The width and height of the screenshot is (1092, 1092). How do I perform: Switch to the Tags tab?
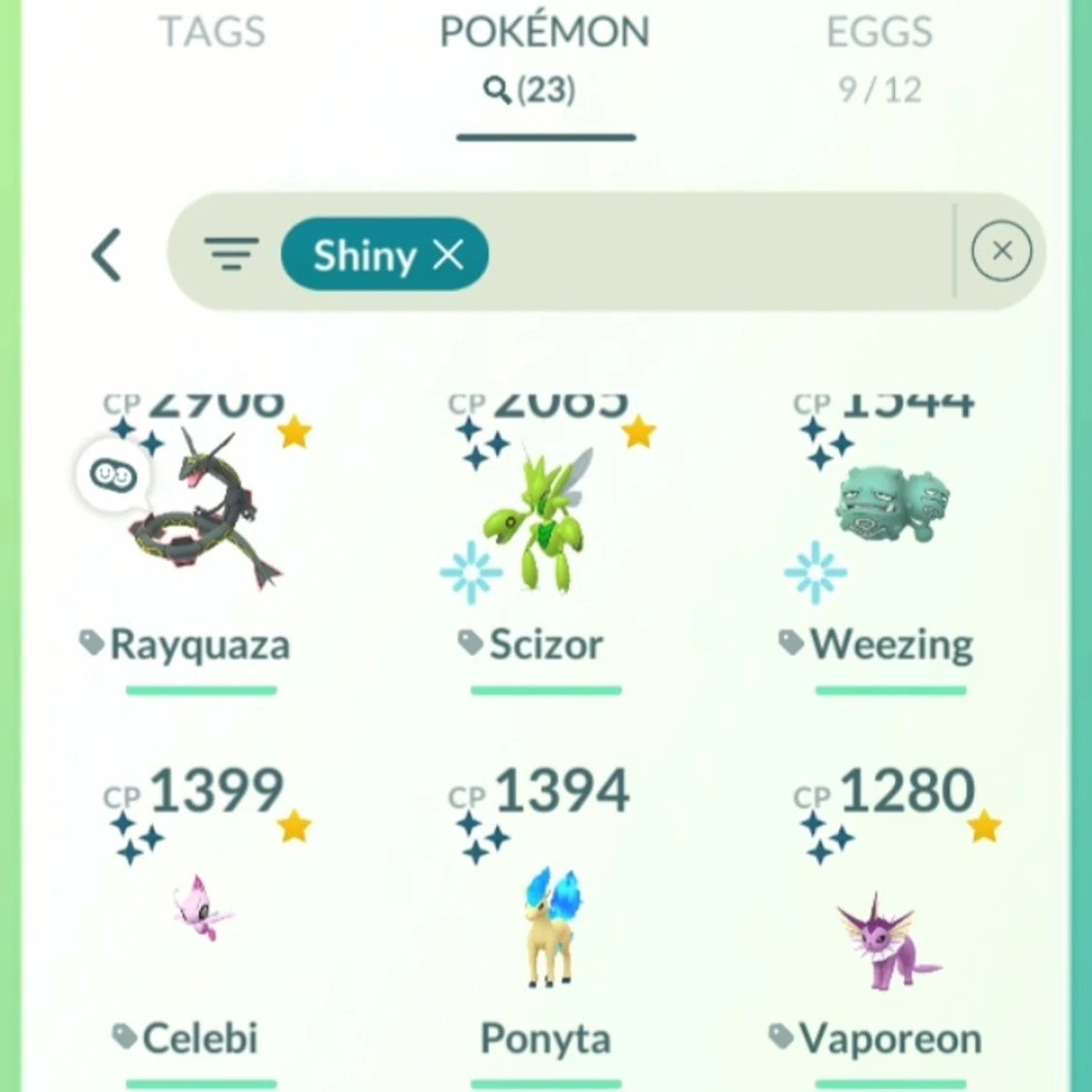tap(212, 32)
